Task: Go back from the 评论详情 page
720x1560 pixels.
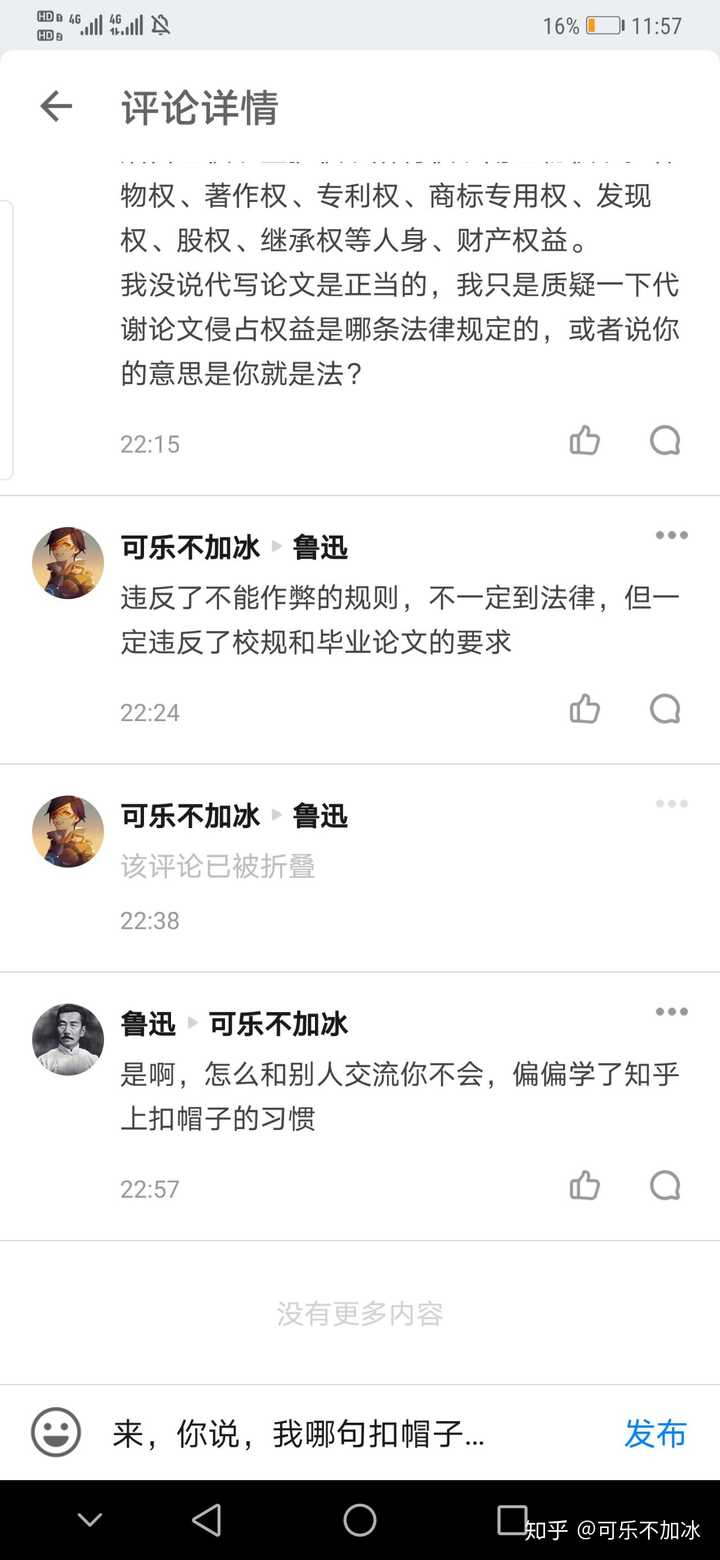Action: point(56,107)
